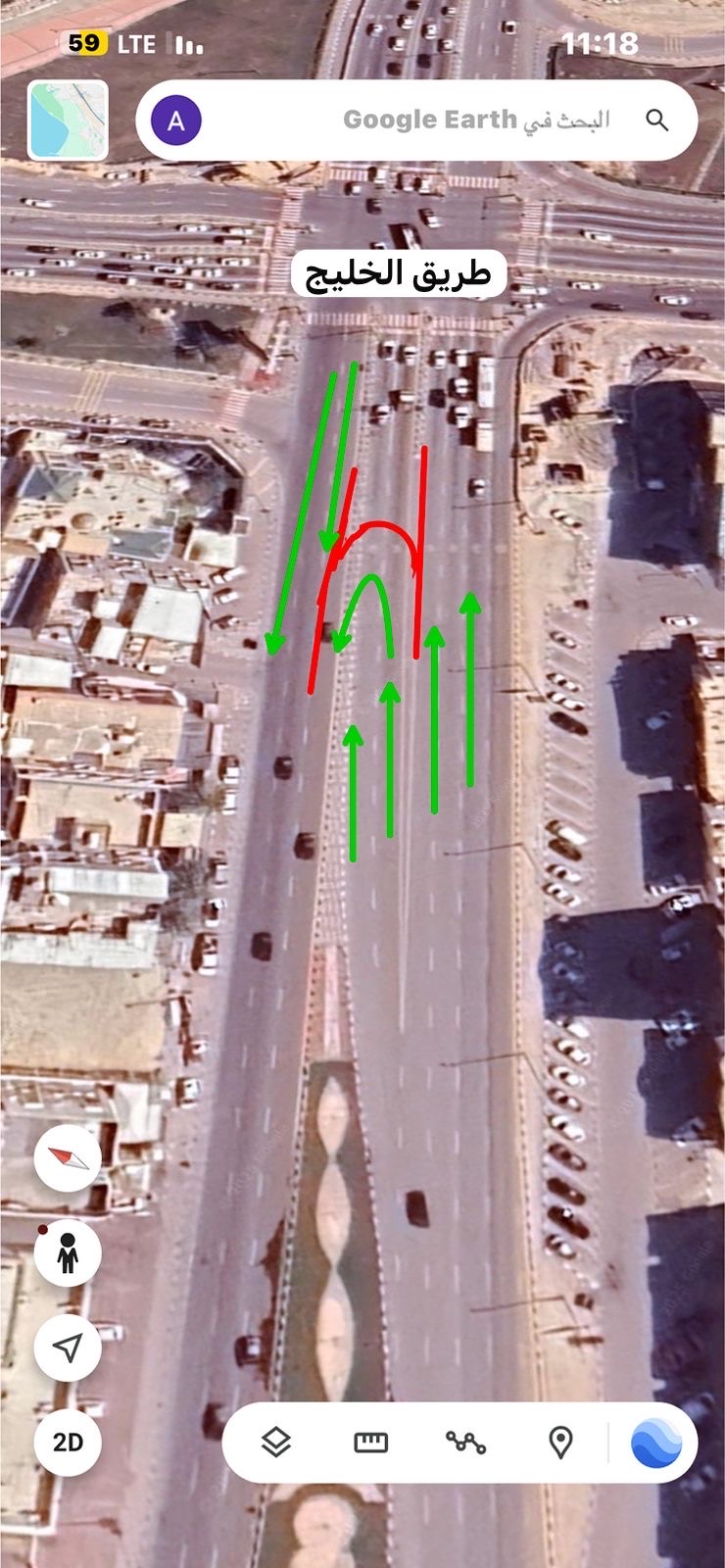Open the map overview thumbnail
725x1568 pixels.
coord(68,121)
